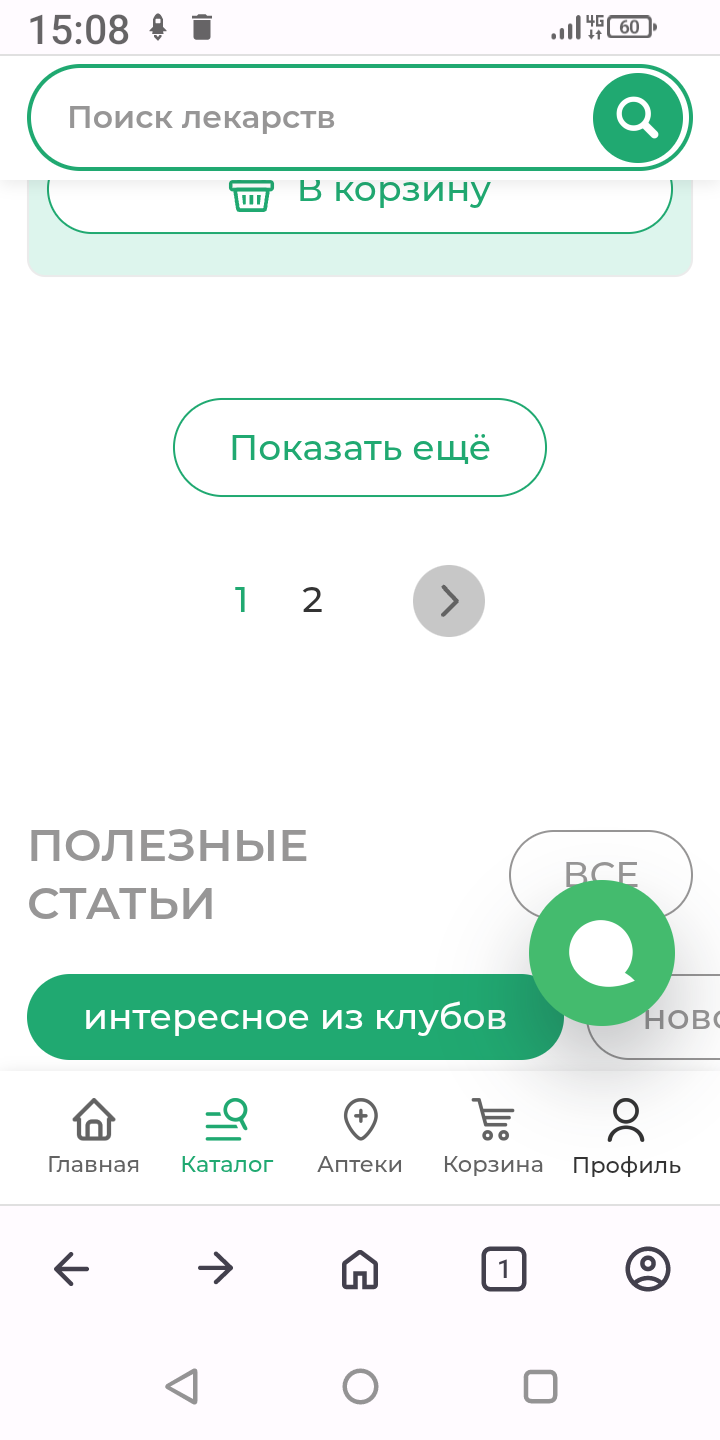Select the интересное из клубов chip
The height and width of the screenshot is (1440, 720).
click(295, 1017)
